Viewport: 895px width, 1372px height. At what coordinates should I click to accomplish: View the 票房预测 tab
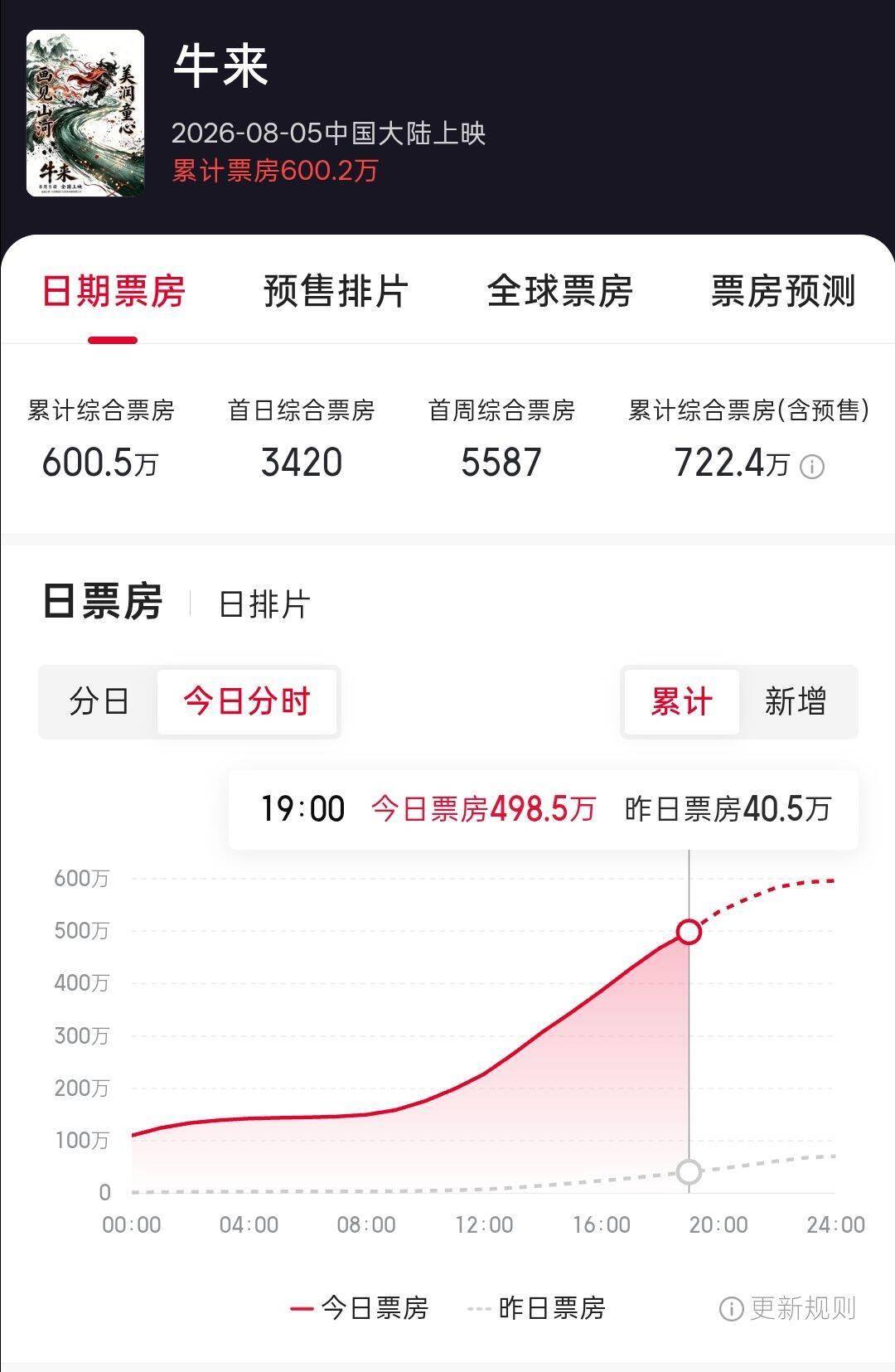pos(783,291)
